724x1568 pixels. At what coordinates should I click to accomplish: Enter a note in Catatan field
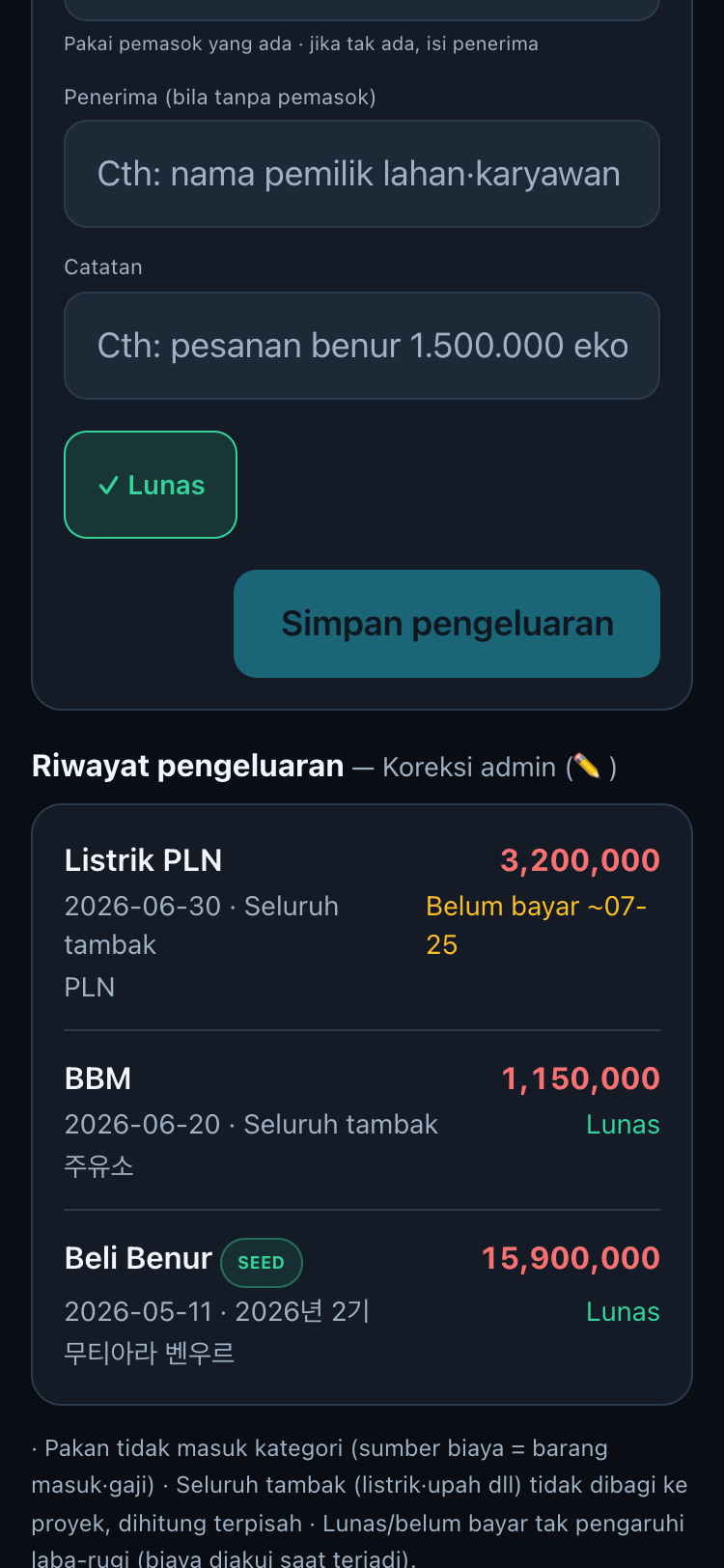point(362,346)
